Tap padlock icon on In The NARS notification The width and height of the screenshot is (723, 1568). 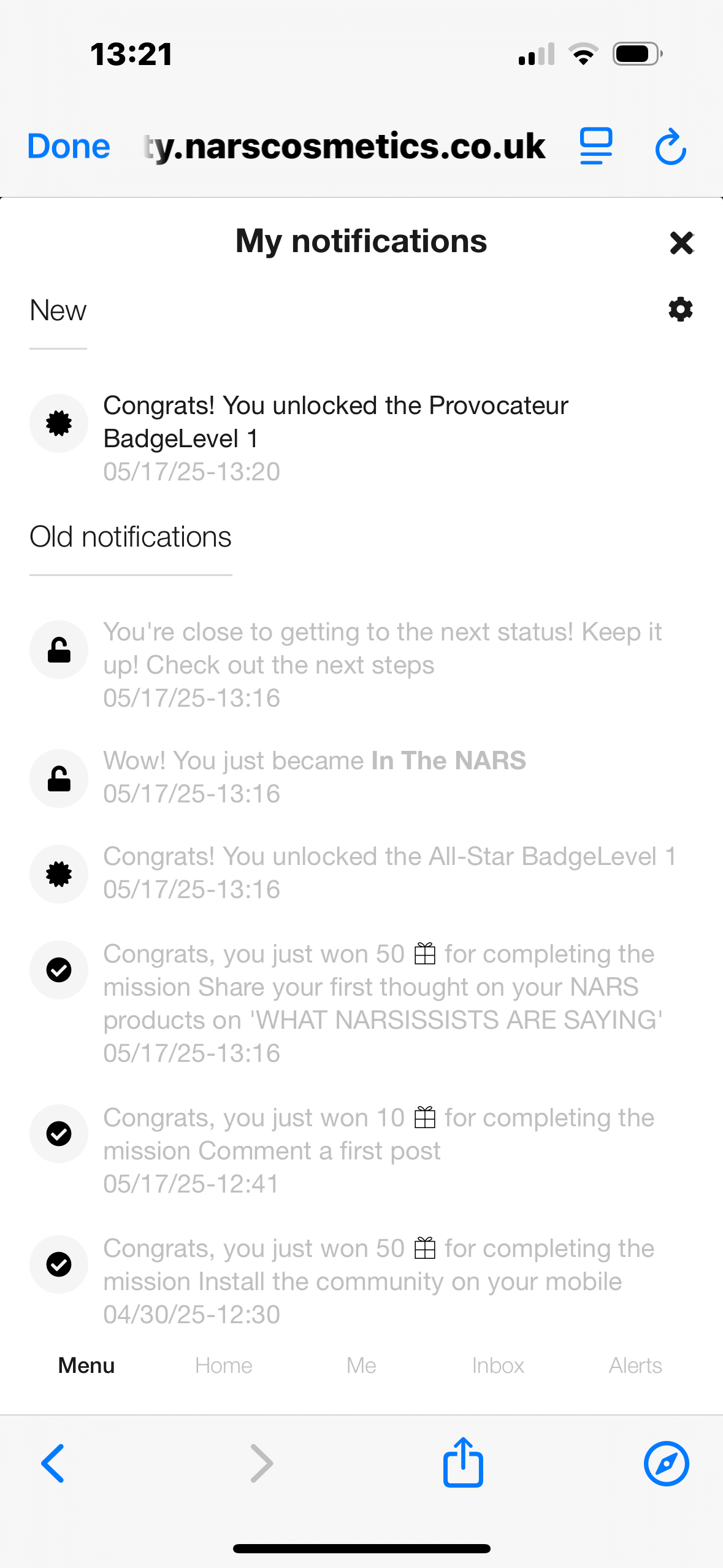[x=58, y=778]
